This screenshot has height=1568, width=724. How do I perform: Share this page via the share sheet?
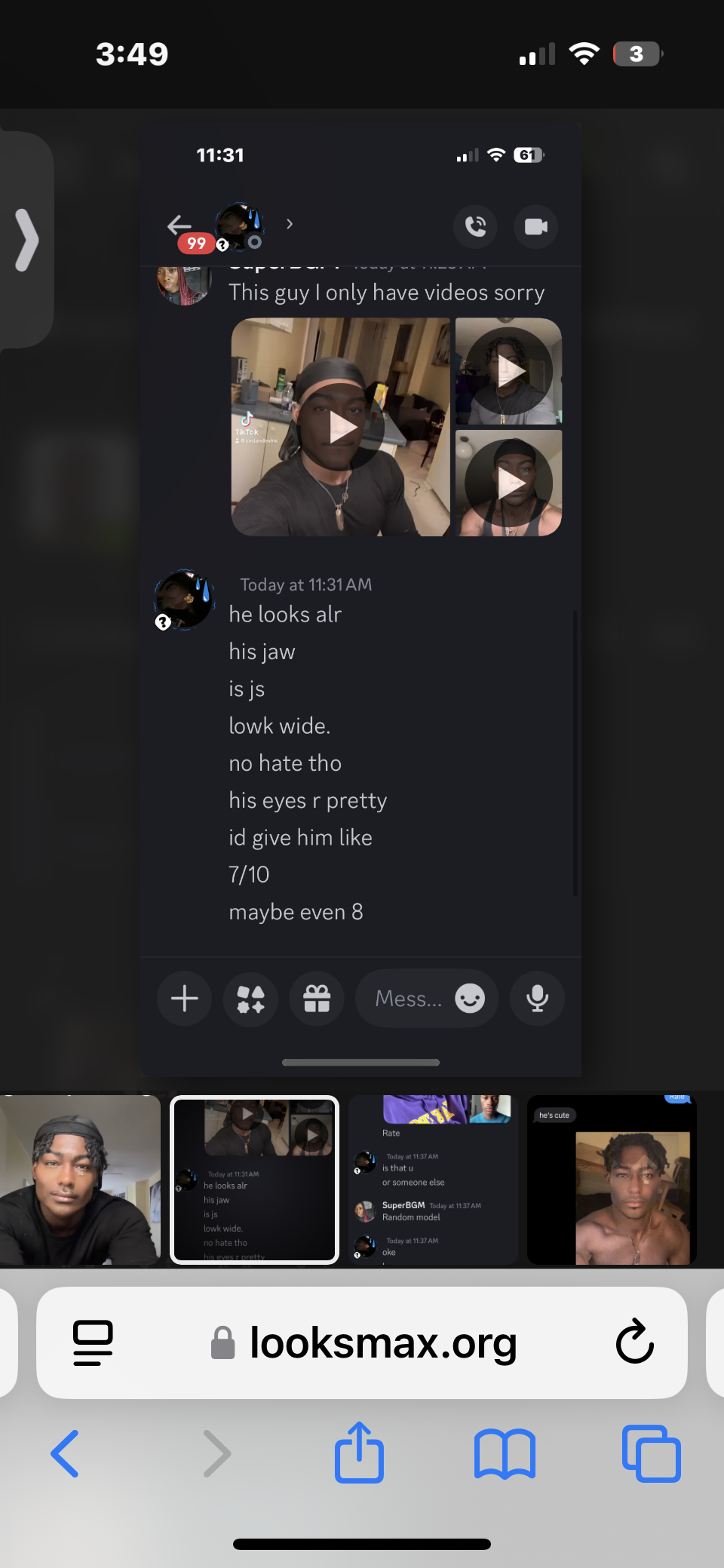pyautogui.click(x=359, y=1452)
